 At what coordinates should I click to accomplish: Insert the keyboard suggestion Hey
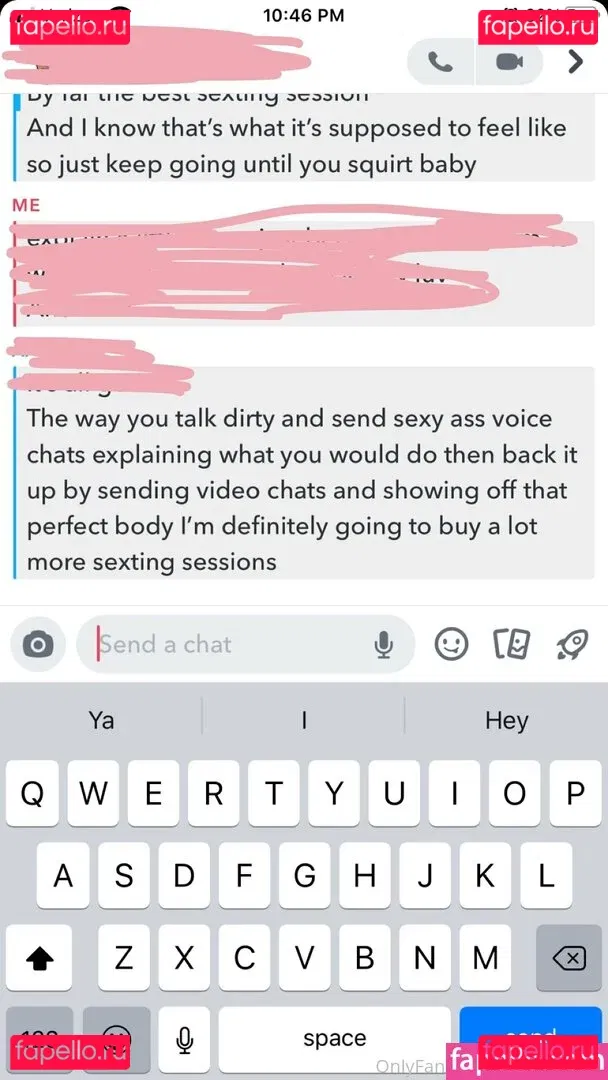(506, 720)
